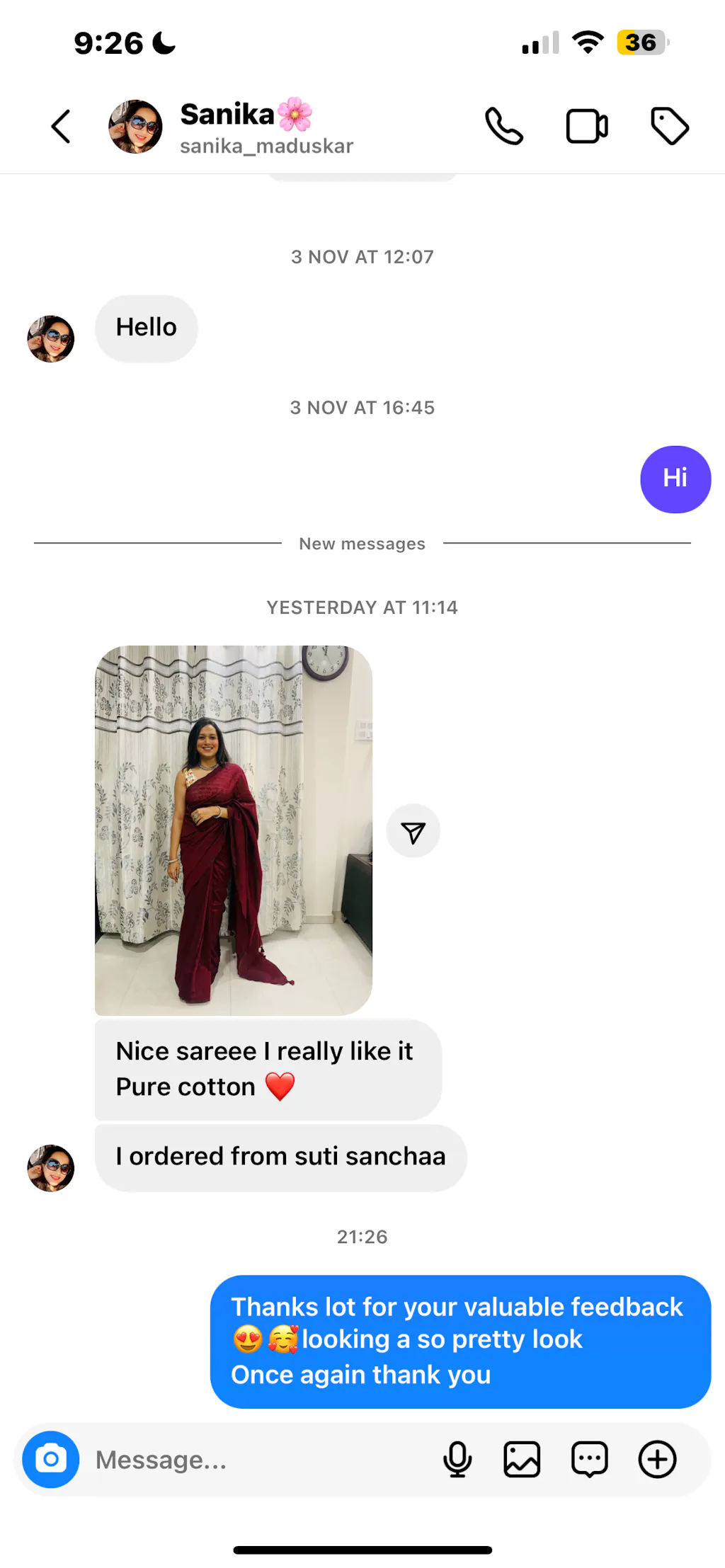The width and height of the screenshot is (725, 1568).
Task: Open more options with the plus icon
Action: [x=657, y=1459]
